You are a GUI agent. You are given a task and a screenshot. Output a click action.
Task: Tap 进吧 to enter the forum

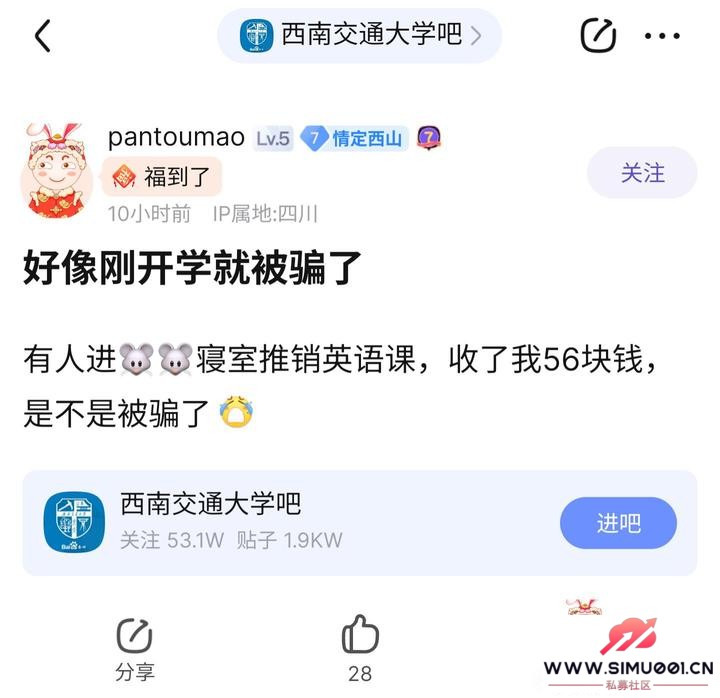point(618,523)
